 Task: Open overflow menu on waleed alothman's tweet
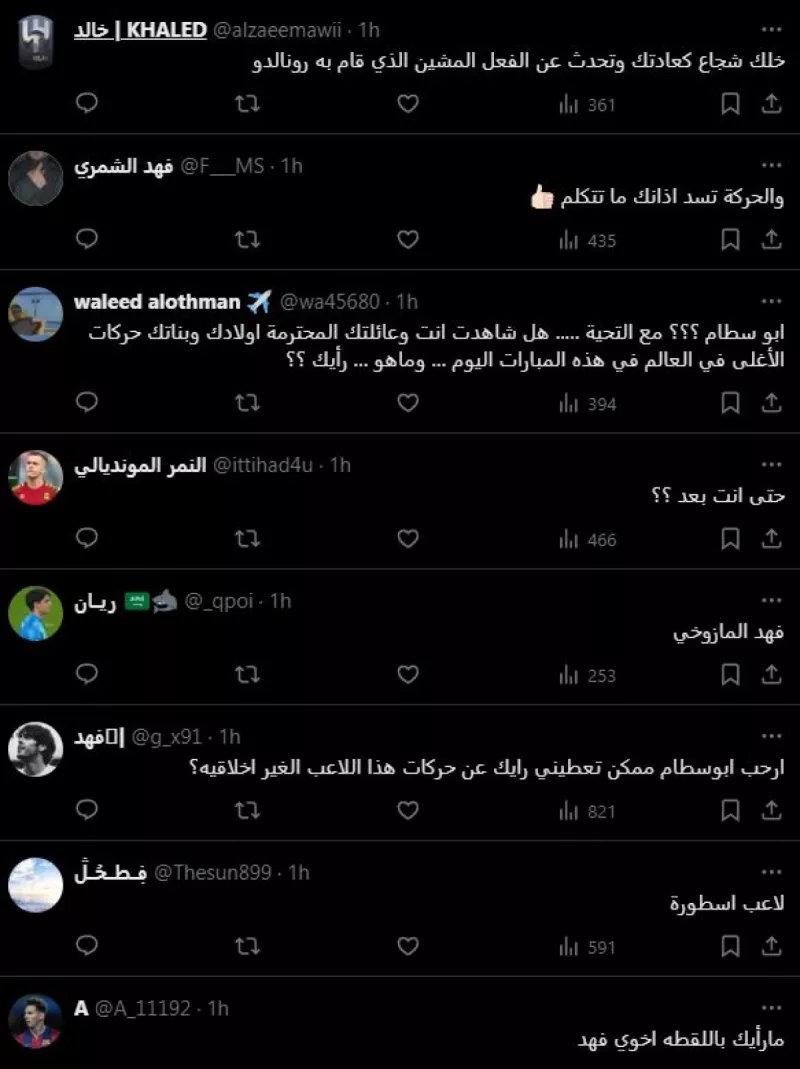click(771, 299)
